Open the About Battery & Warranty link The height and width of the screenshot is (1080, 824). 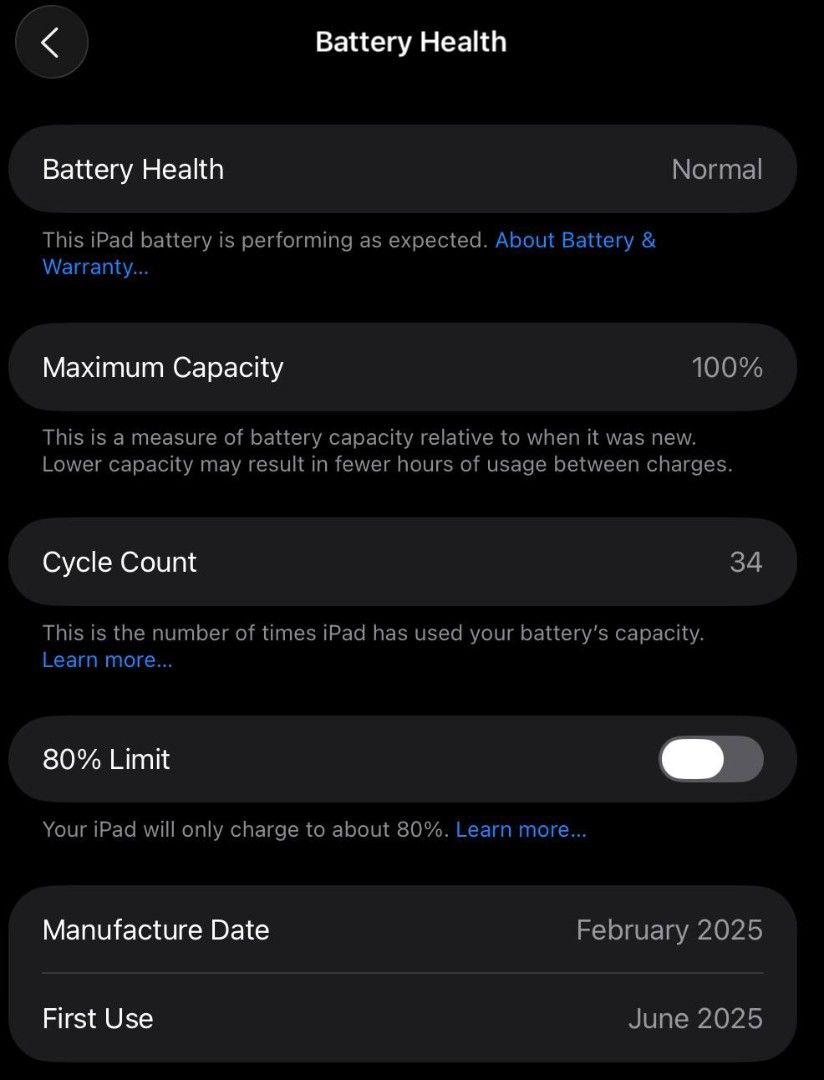point(574,241)
